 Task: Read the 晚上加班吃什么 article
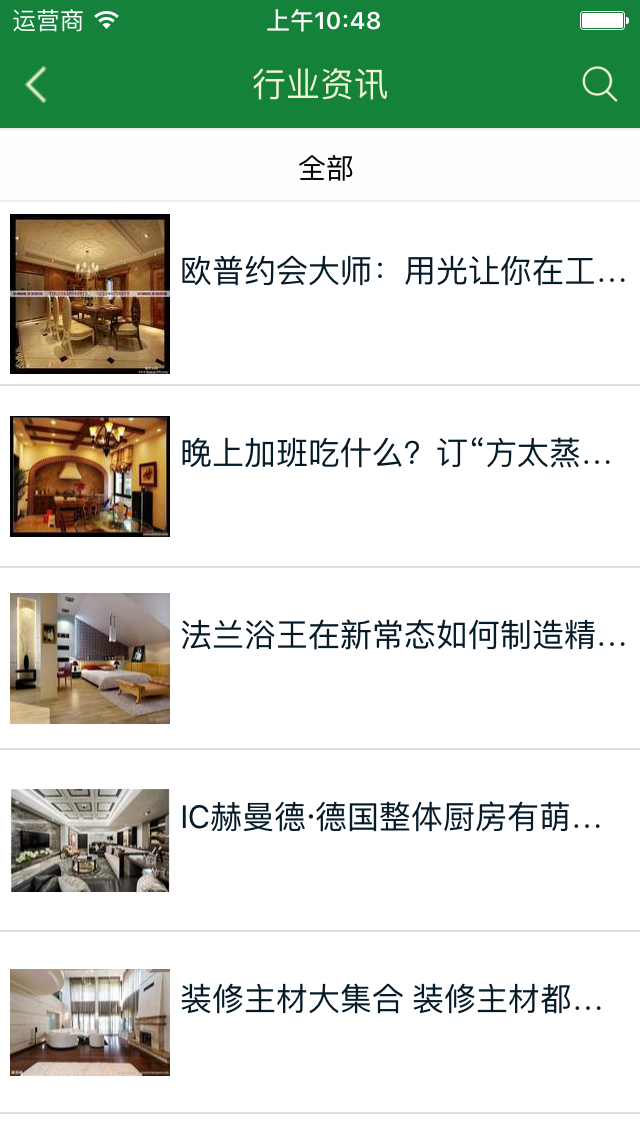pos(396,455)
